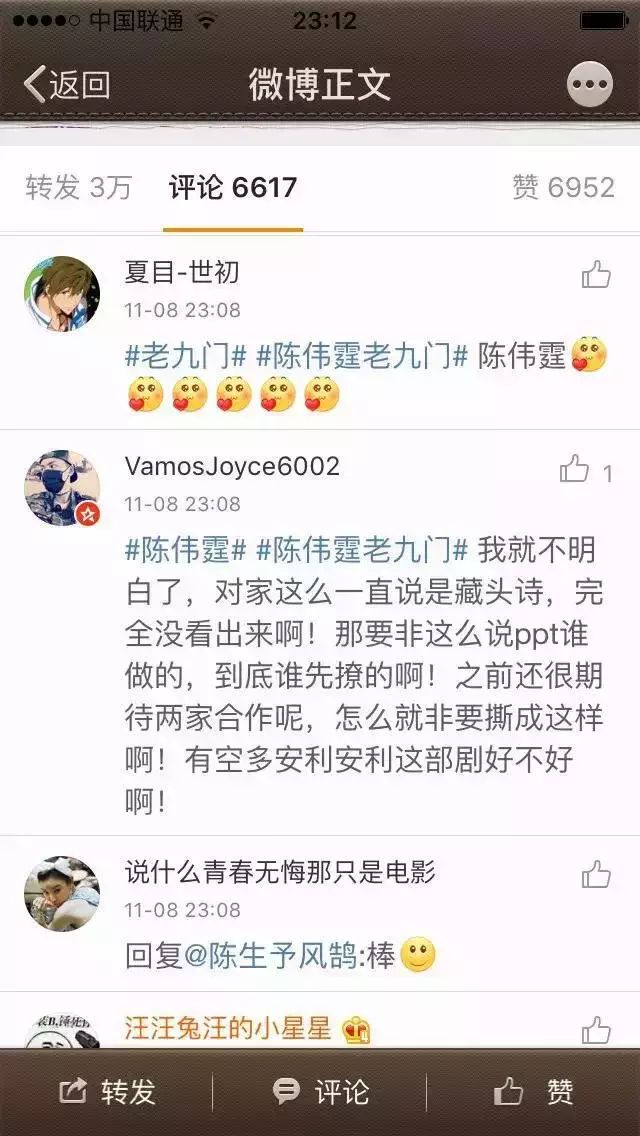Switch to the 赞 6952 tab
This screenshot has height=1136, width=640.
pyautogui.click(x=563, y=188)
